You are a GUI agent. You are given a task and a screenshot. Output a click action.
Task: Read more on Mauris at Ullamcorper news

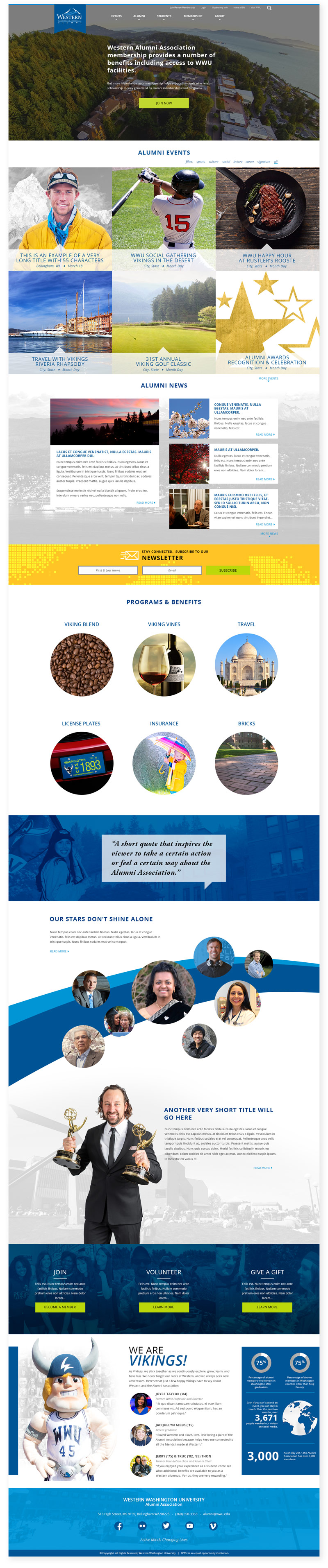264,480
